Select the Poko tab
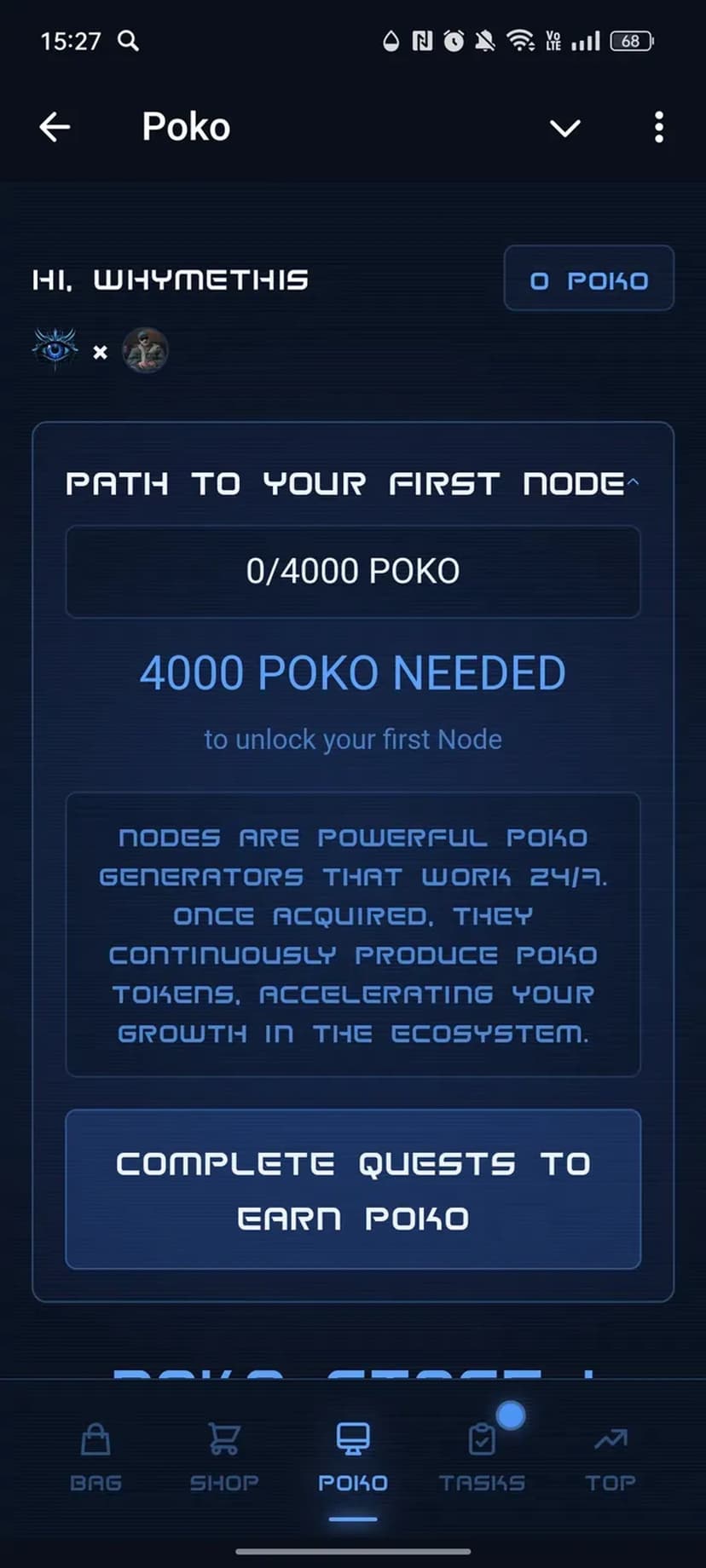This screenshot has height=1568, width=706. click(x=353, y=1457)
